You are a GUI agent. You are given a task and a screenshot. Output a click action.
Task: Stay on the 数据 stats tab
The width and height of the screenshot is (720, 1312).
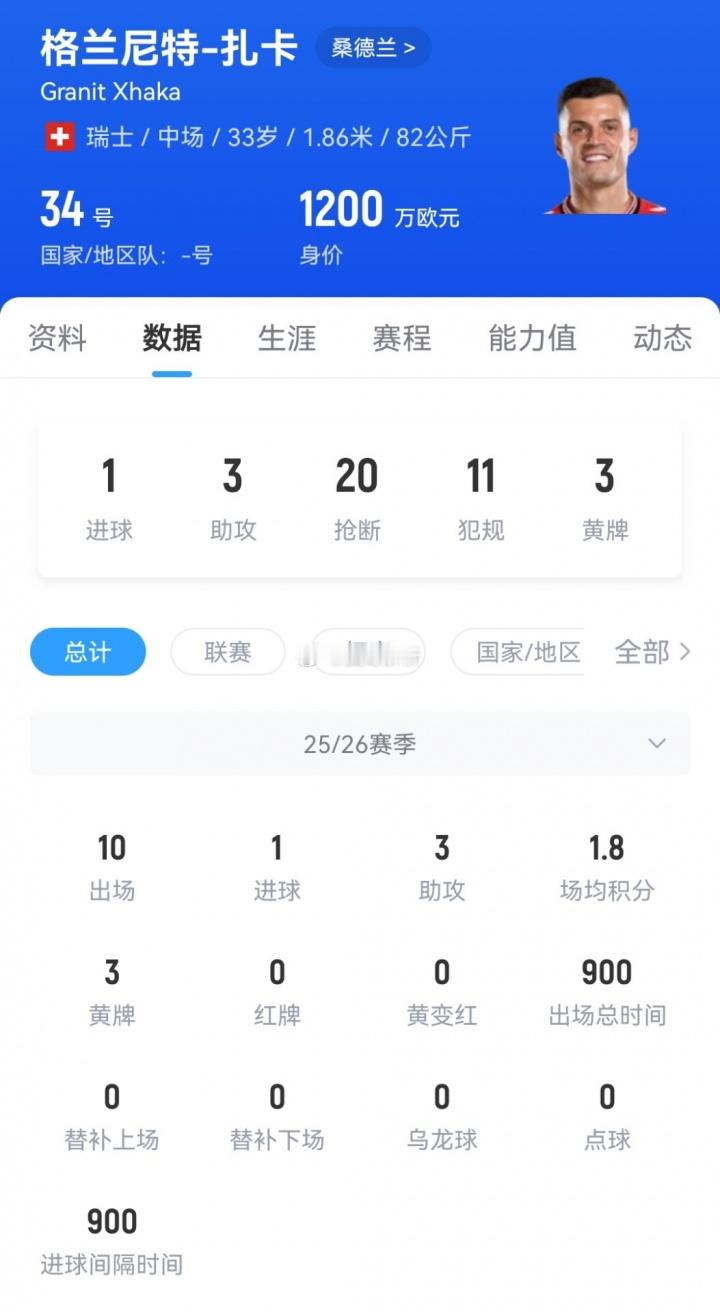(x=171, y=338)
